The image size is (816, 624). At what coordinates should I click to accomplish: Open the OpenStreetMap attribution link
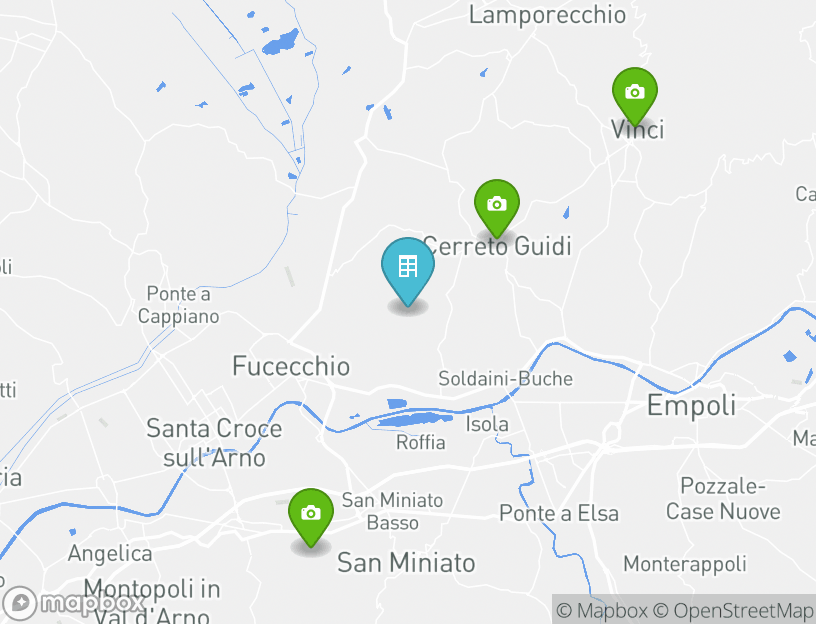(x=733, y=610)
